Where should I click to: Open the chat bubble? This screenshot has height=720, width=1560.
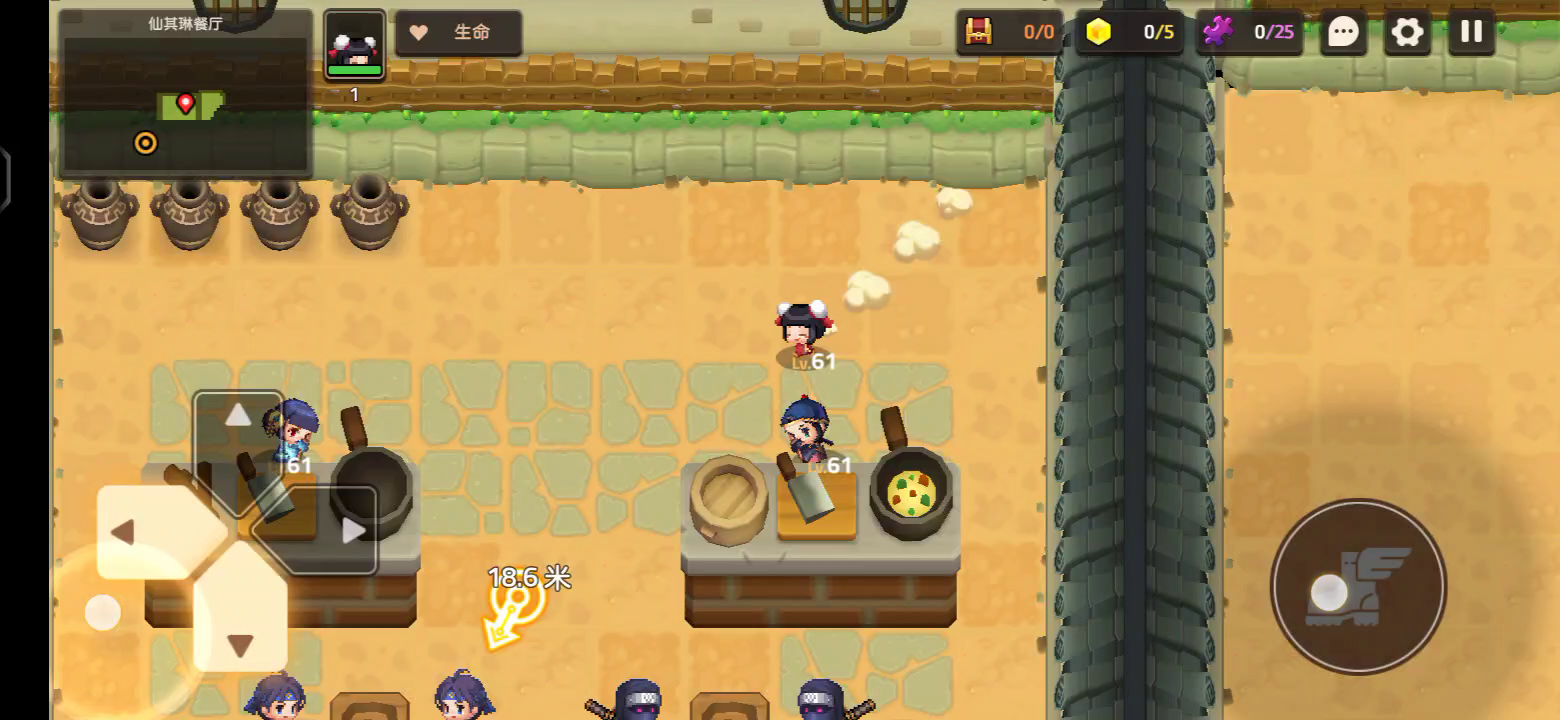click(1343, 32)
